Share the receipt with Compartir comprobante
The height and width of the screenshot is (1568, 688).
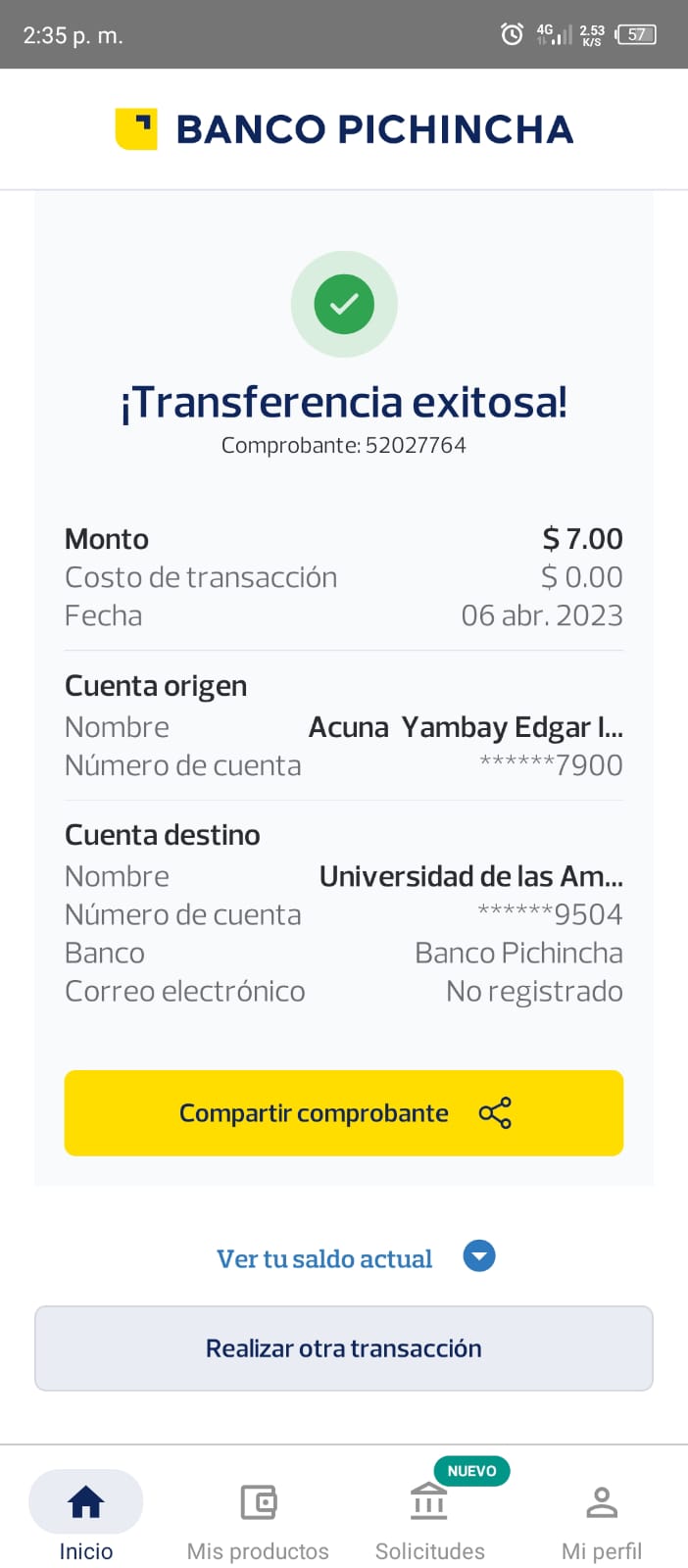coord(344,1113)
